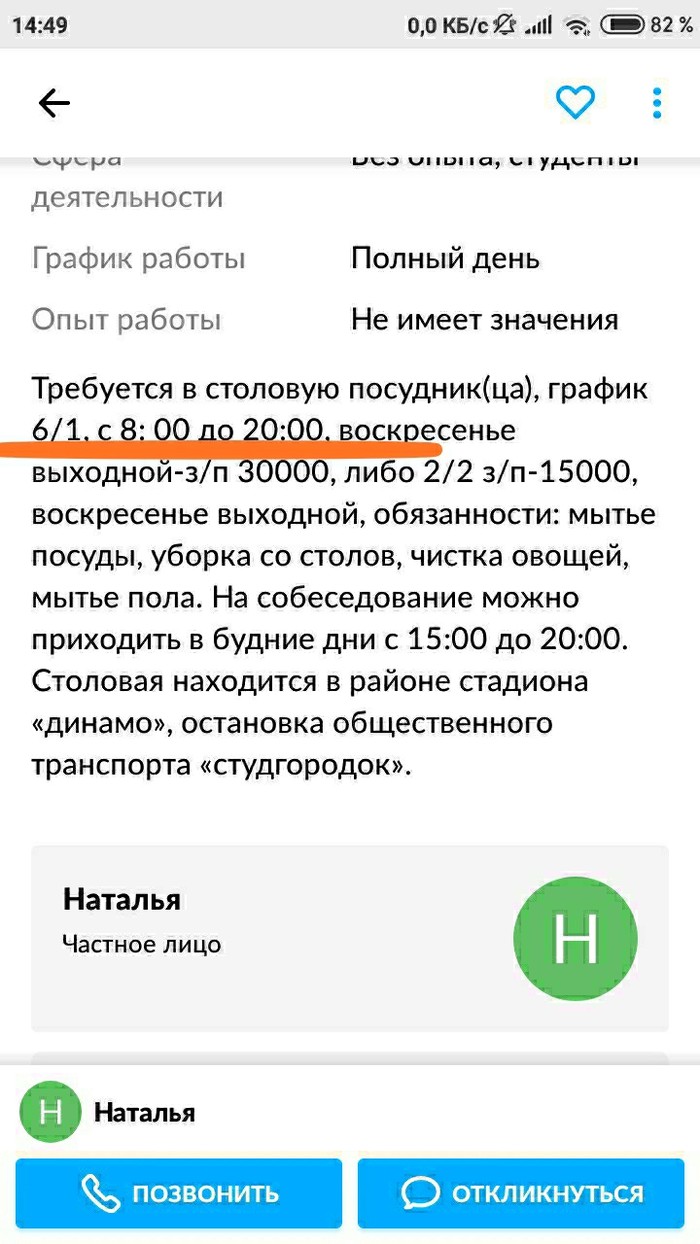Add this listing to favorites
This screenshot has height=1244, width=700.
[575, 102]
